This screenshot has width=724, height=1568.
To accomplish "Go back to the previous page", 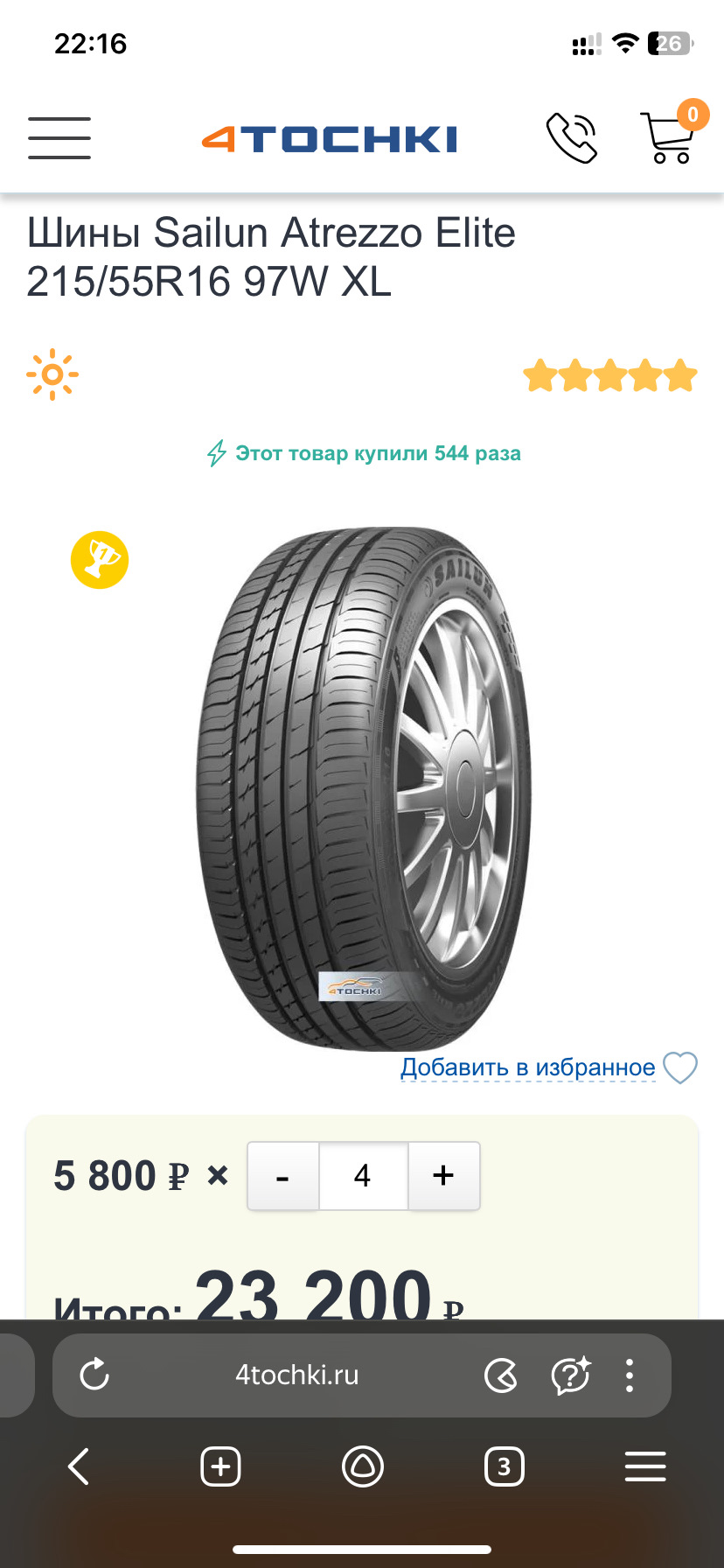I will pos(79,1466).
